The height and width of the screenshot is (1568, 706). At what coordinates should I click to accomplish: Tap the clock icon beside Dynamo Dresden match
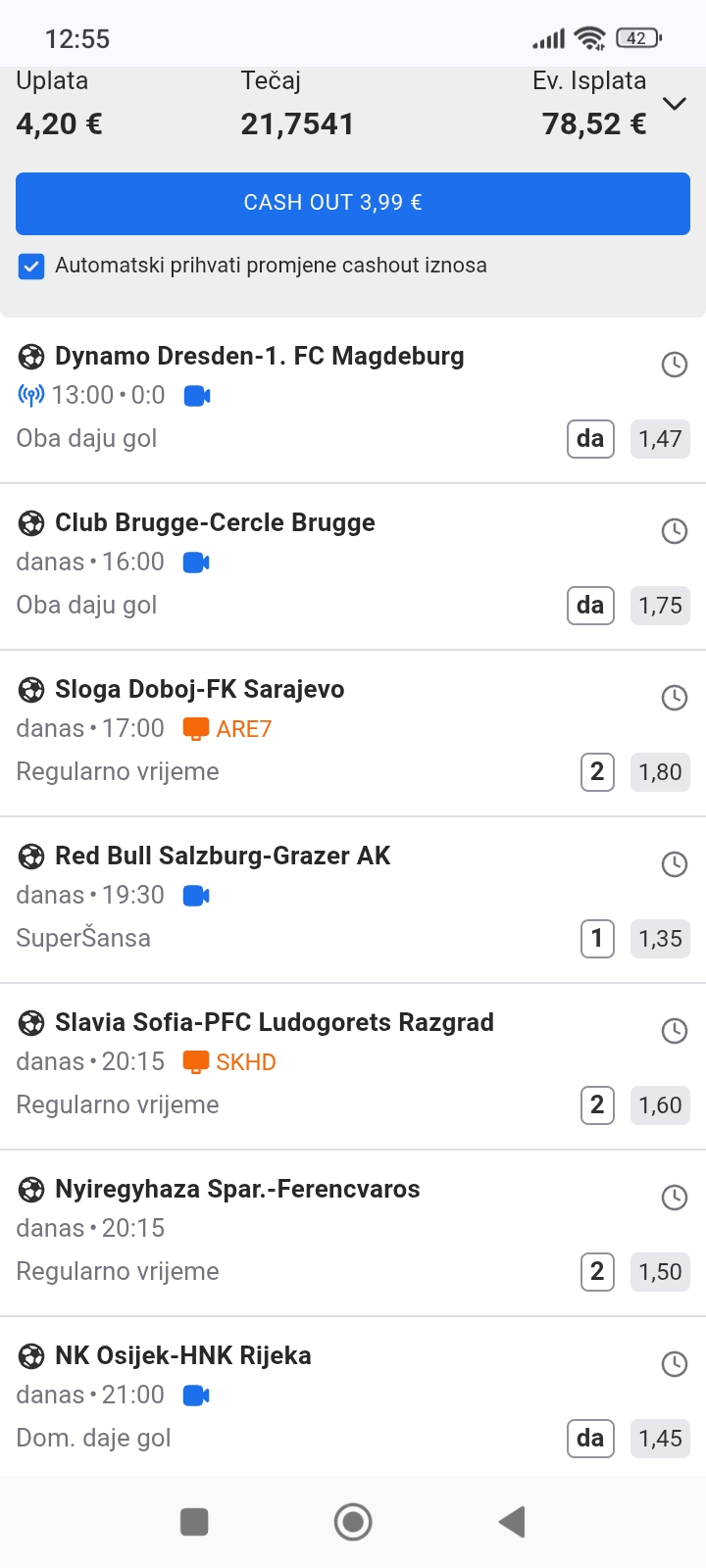tap(675, 365)
